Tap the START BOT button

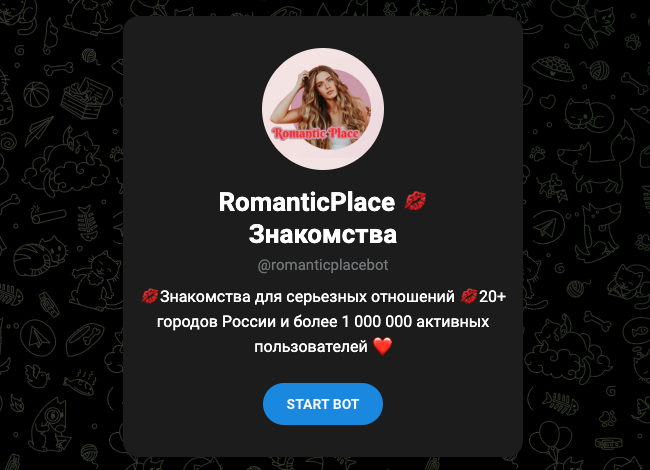tap(322, 404)
